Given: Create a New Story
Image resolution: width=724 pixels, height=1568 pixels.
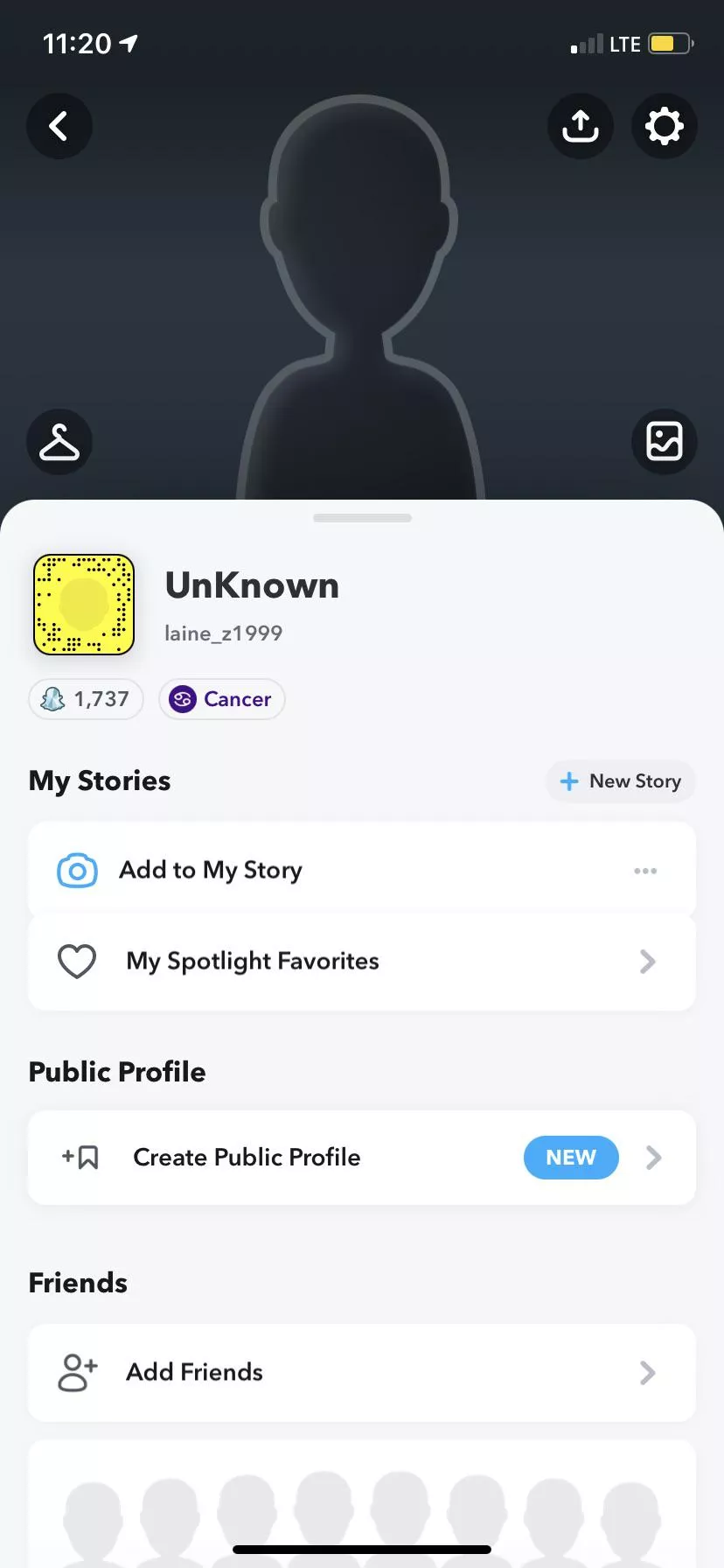Looking at the screenshot, I should tap(620, 781).
